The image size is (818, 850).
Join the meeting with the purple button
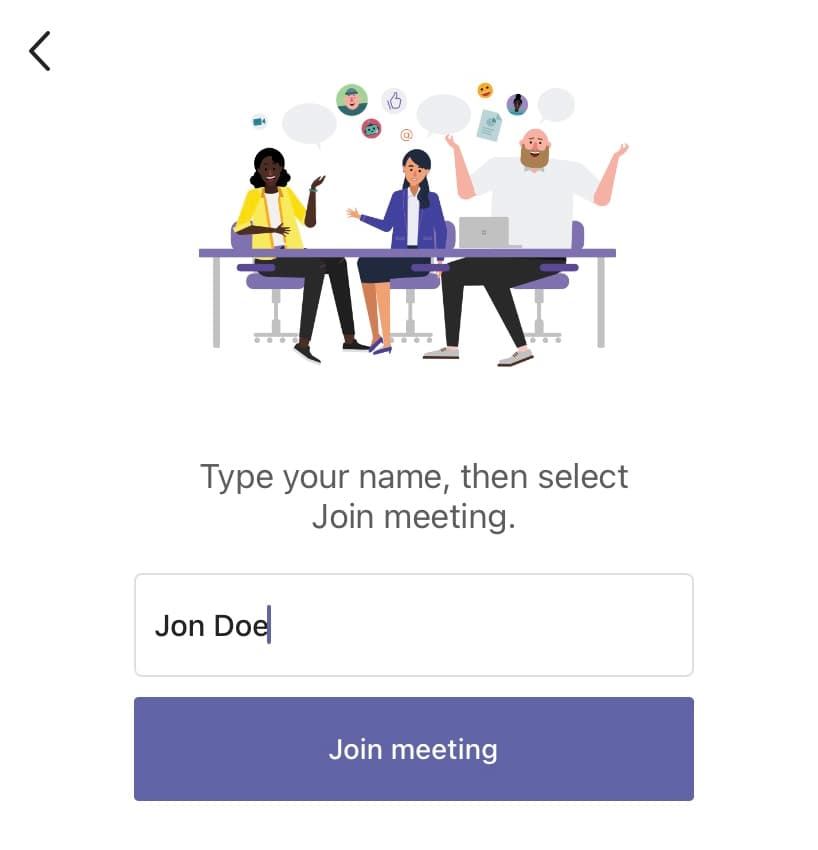tap(413, 749)
